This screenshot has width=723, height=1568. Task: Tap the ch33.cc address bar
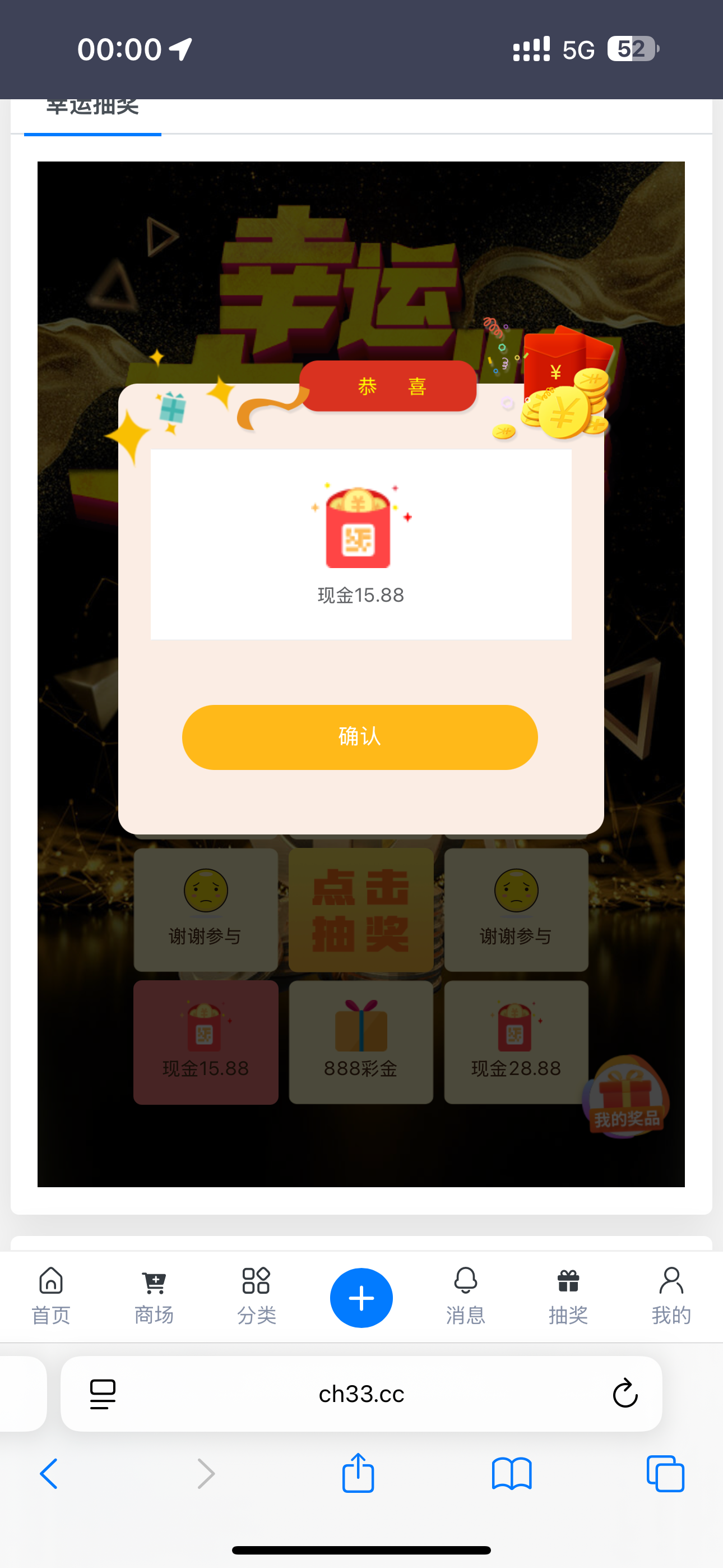point(361,1393)
